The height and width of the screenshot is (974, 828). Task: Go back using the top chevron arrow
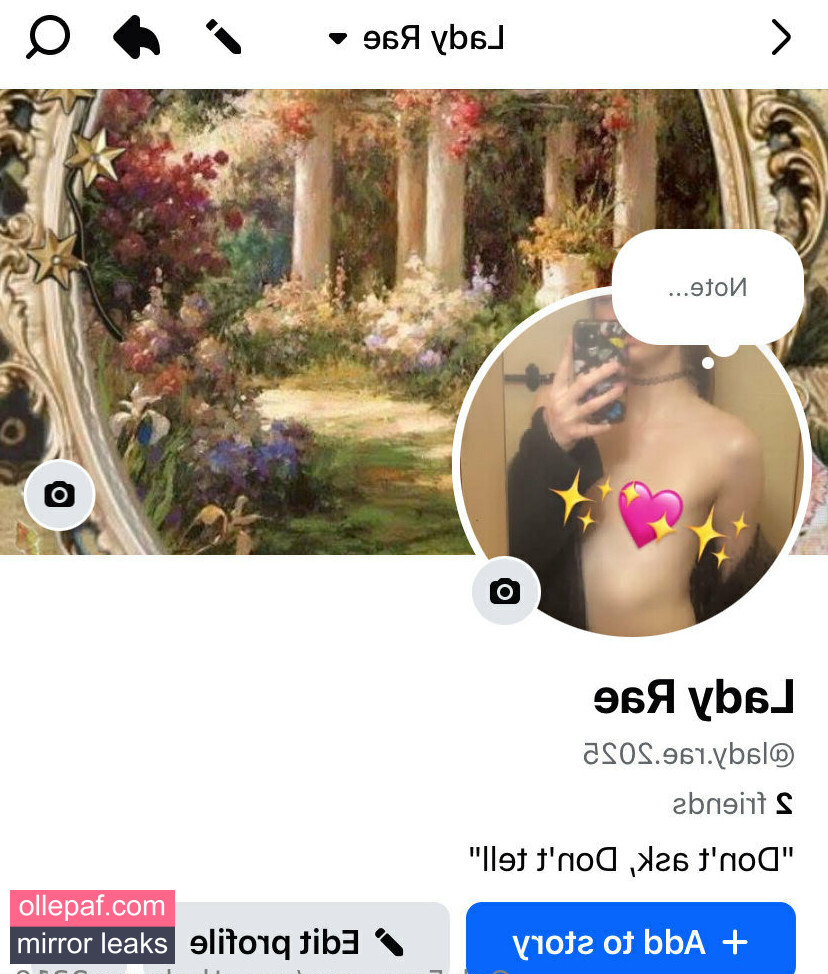tap(781, 38)
